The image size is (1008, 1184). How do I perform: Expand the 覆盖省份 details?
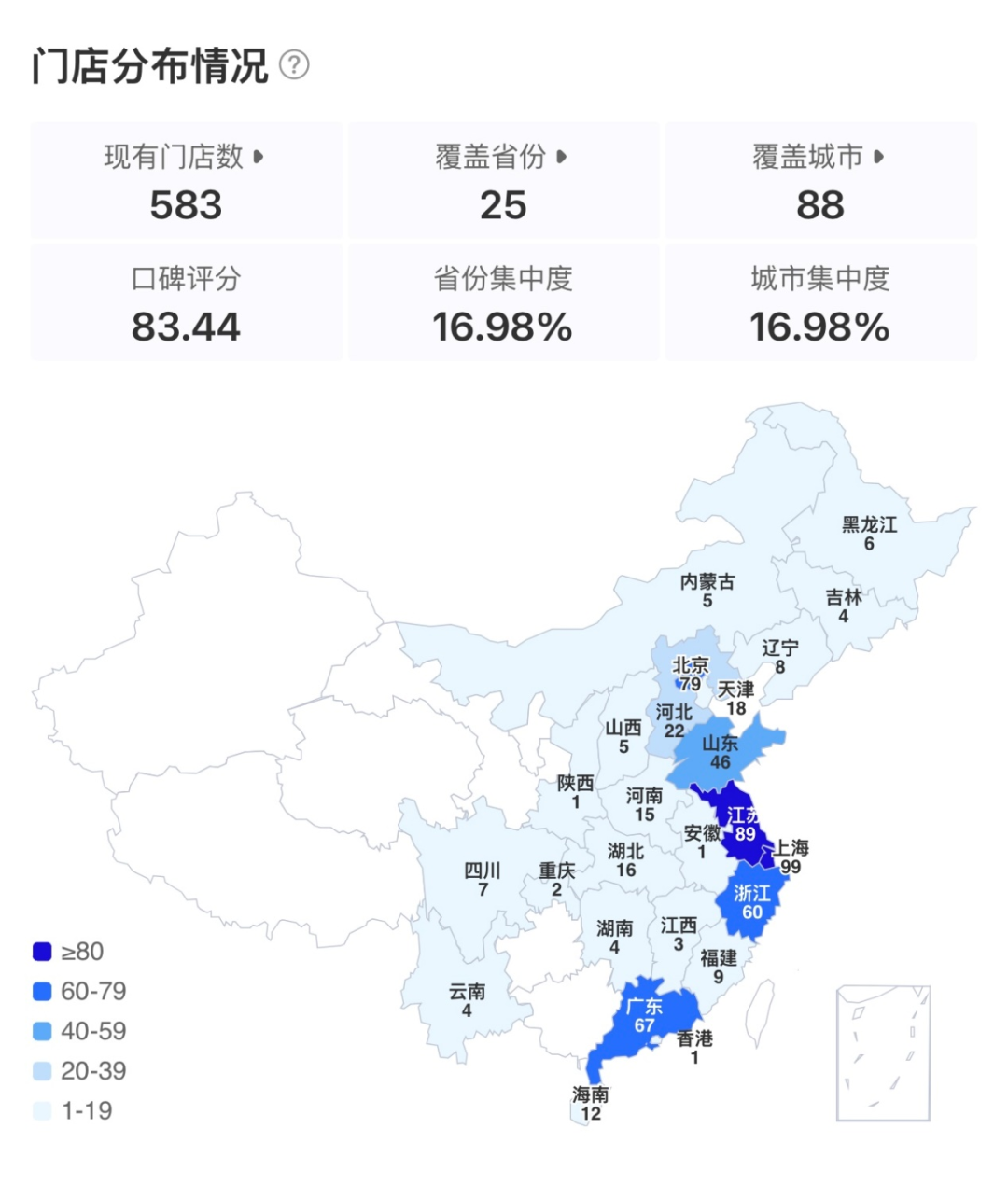tap(561, 157)
